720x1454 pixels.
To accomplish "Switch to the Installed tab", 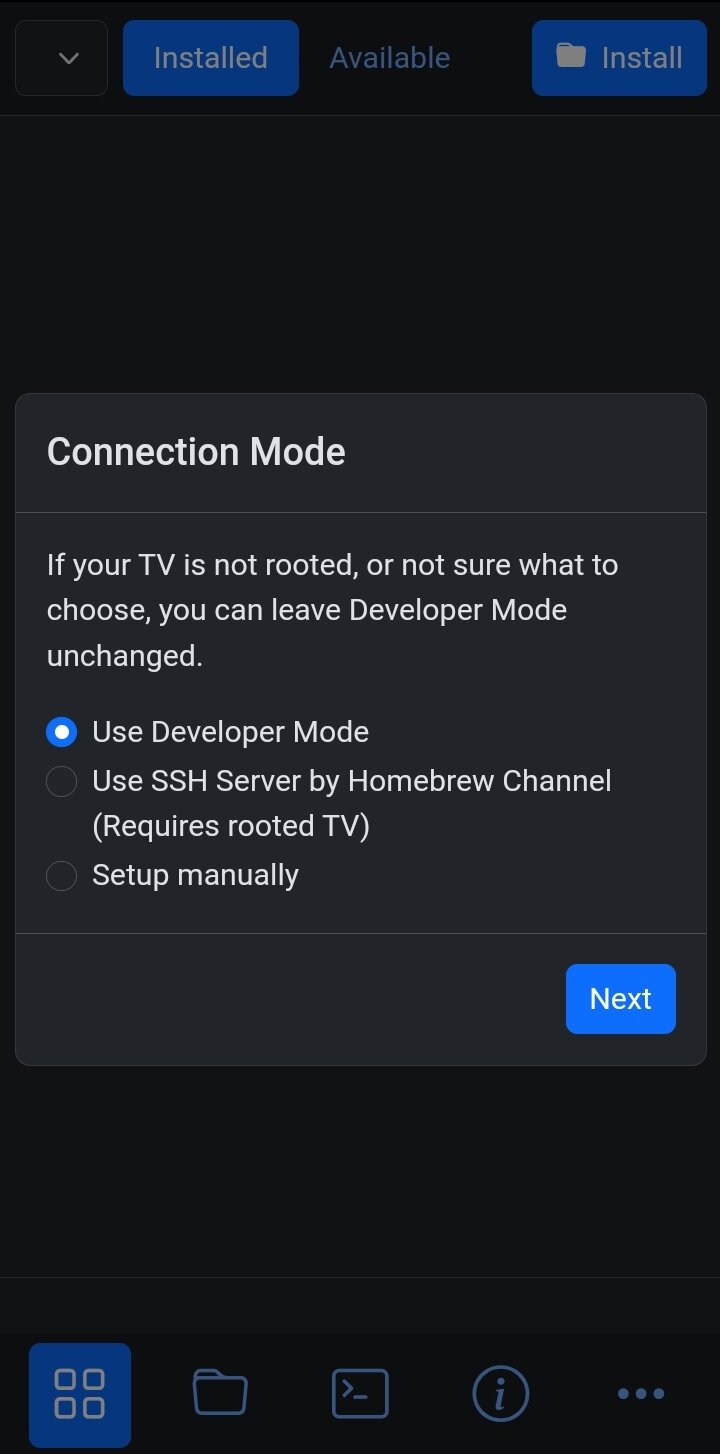I will tap(211, 58).
